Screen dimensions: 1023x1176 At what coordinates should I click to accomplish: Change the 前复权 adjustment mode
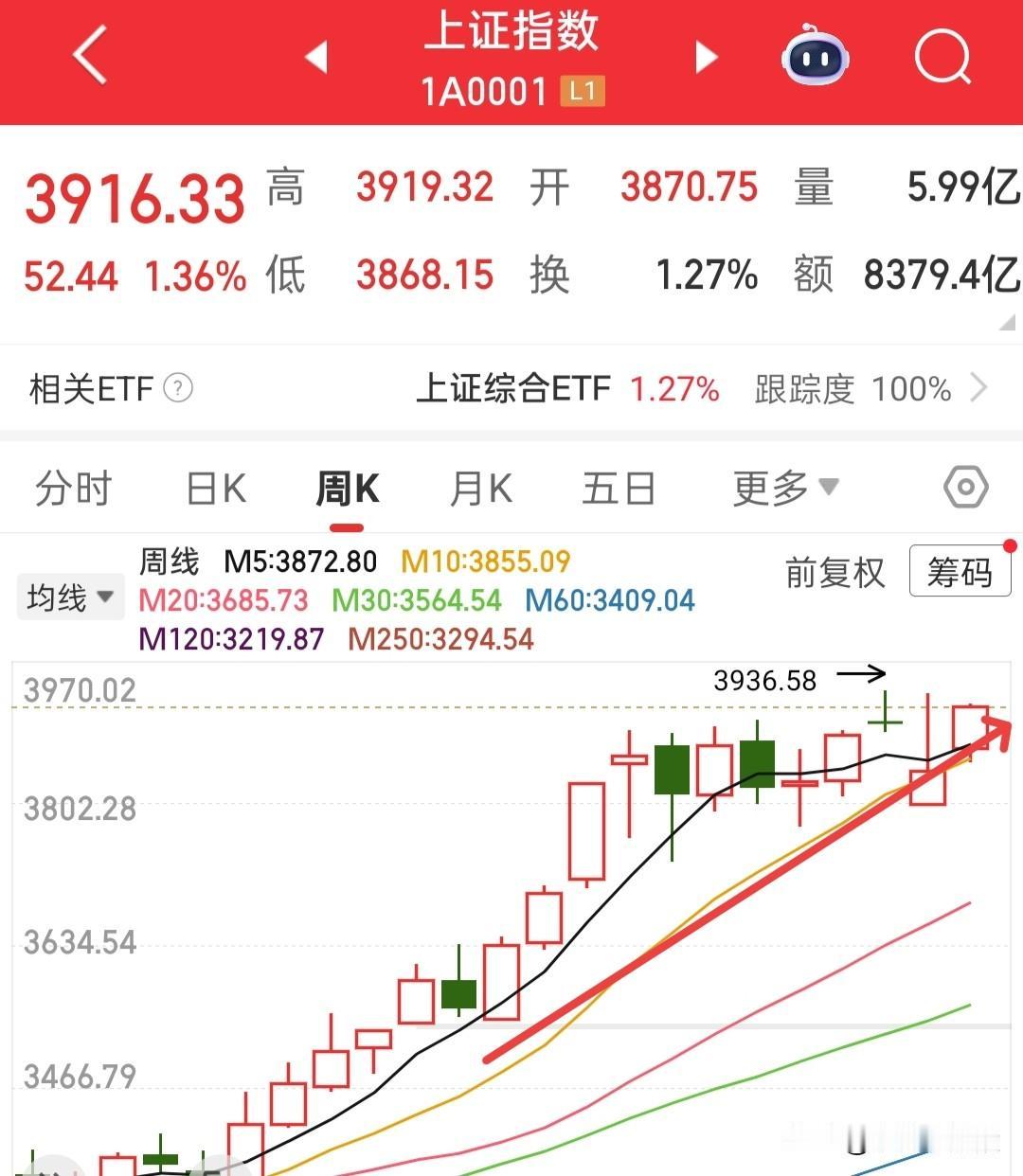click(x=835, y=573)
